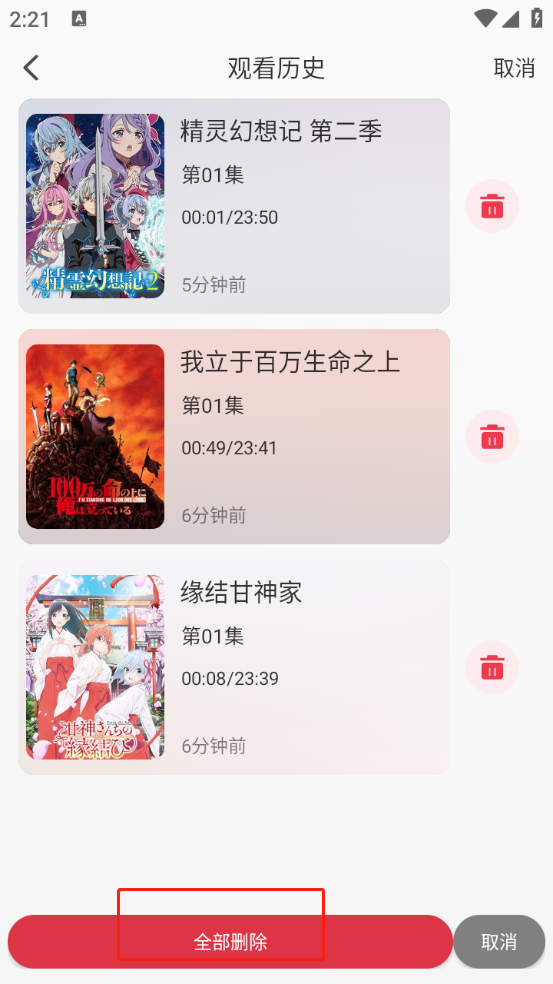Tap the red 全部删除 button
The width and height of the screenshot is (553, 984).
tap(230, 942)
